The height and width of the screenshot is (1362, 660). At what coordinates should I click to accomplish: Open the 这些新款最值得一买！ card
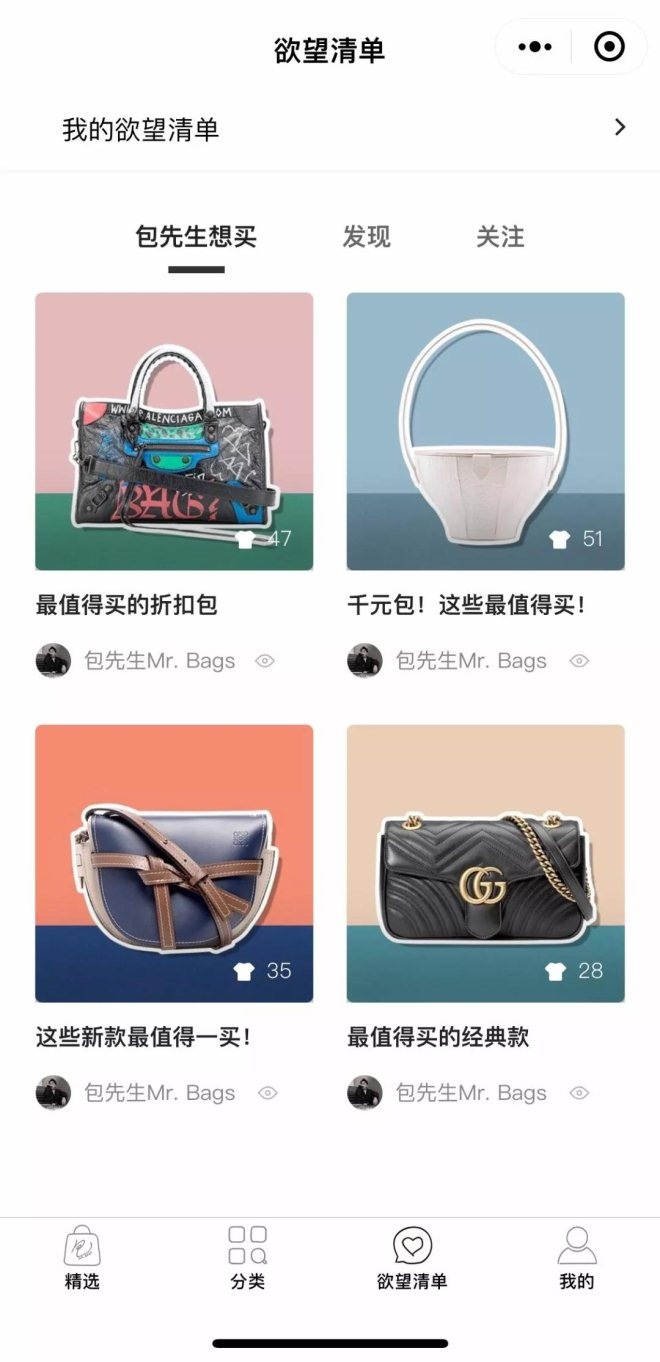(174, 863)
